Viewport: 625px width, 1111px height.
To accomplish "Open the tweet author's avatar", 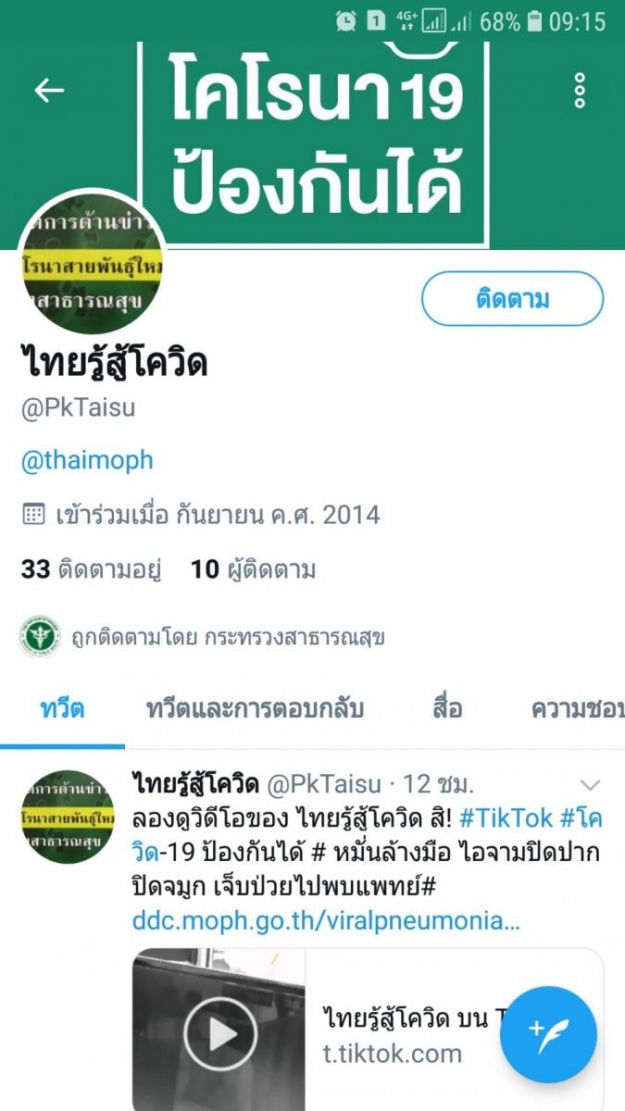I will [x=67, y=817].
